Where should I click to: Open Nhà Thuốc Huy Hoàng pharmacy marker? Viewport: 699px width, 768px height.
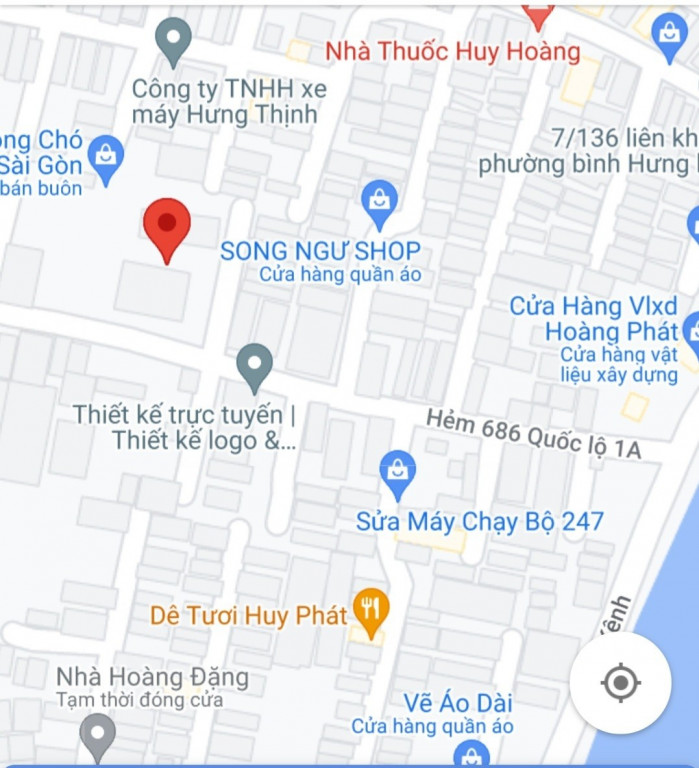(538, 14)
